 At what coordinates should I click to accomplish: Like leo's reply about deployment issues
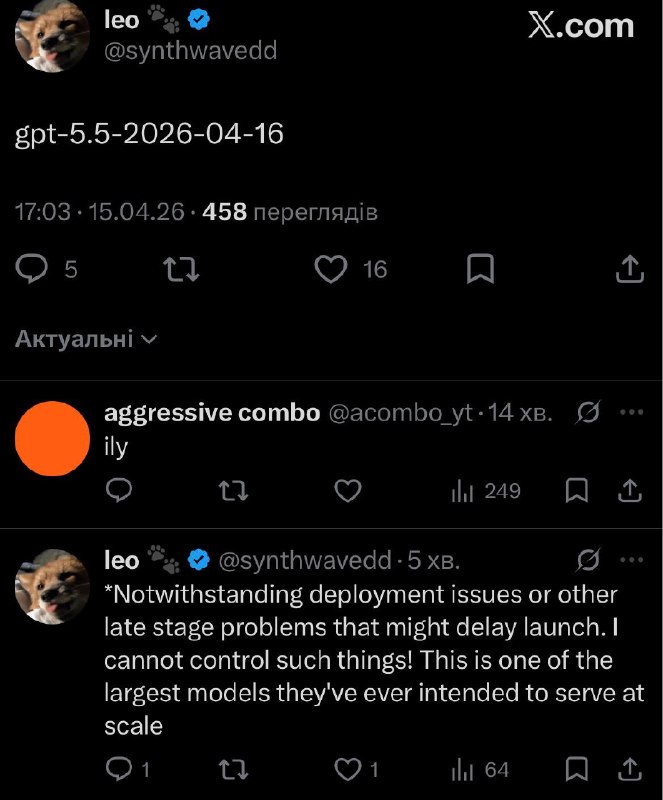347,770
